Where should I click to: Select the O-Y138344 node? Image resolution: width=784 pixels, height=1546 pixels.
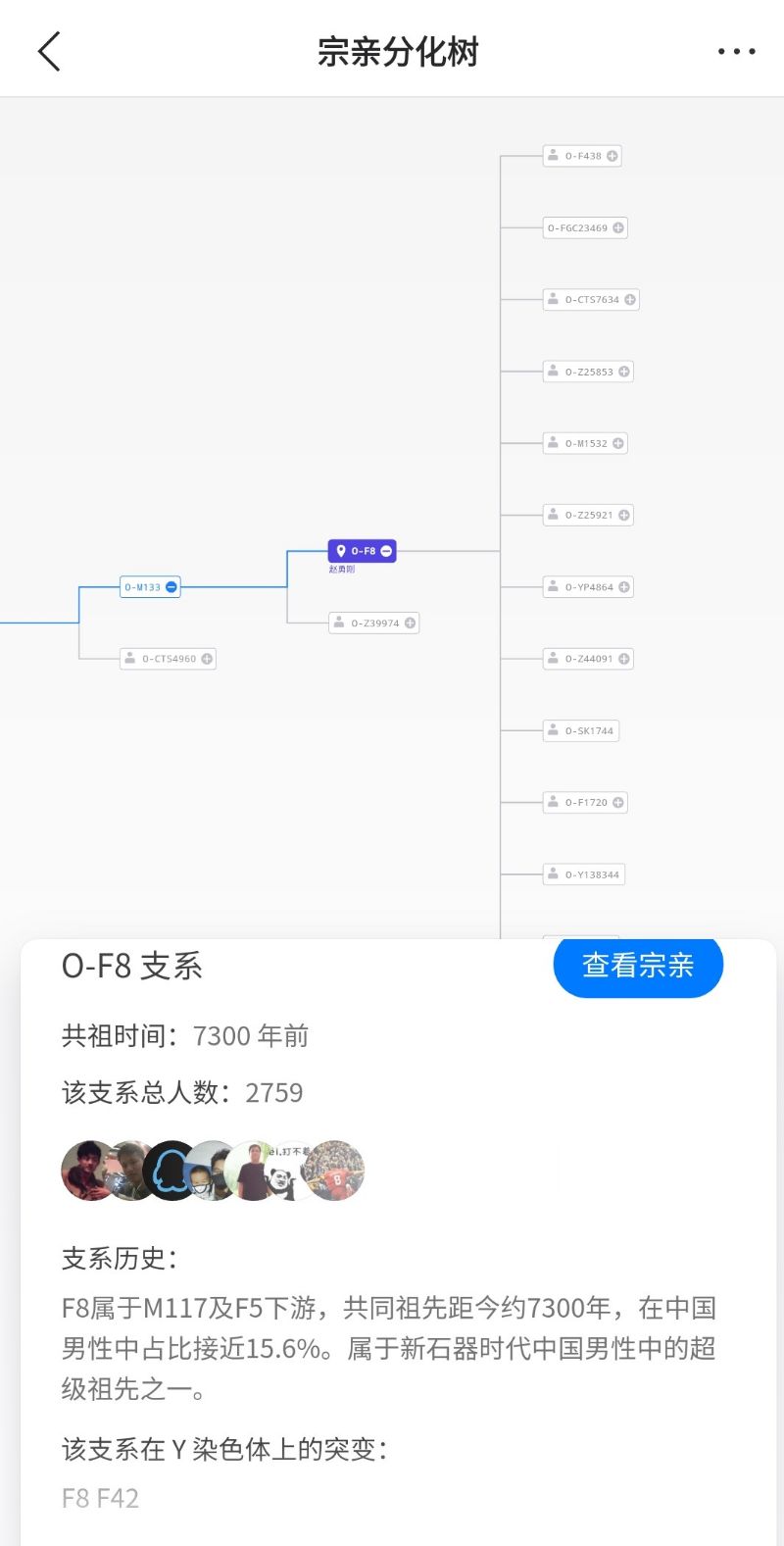coord(585,874)
